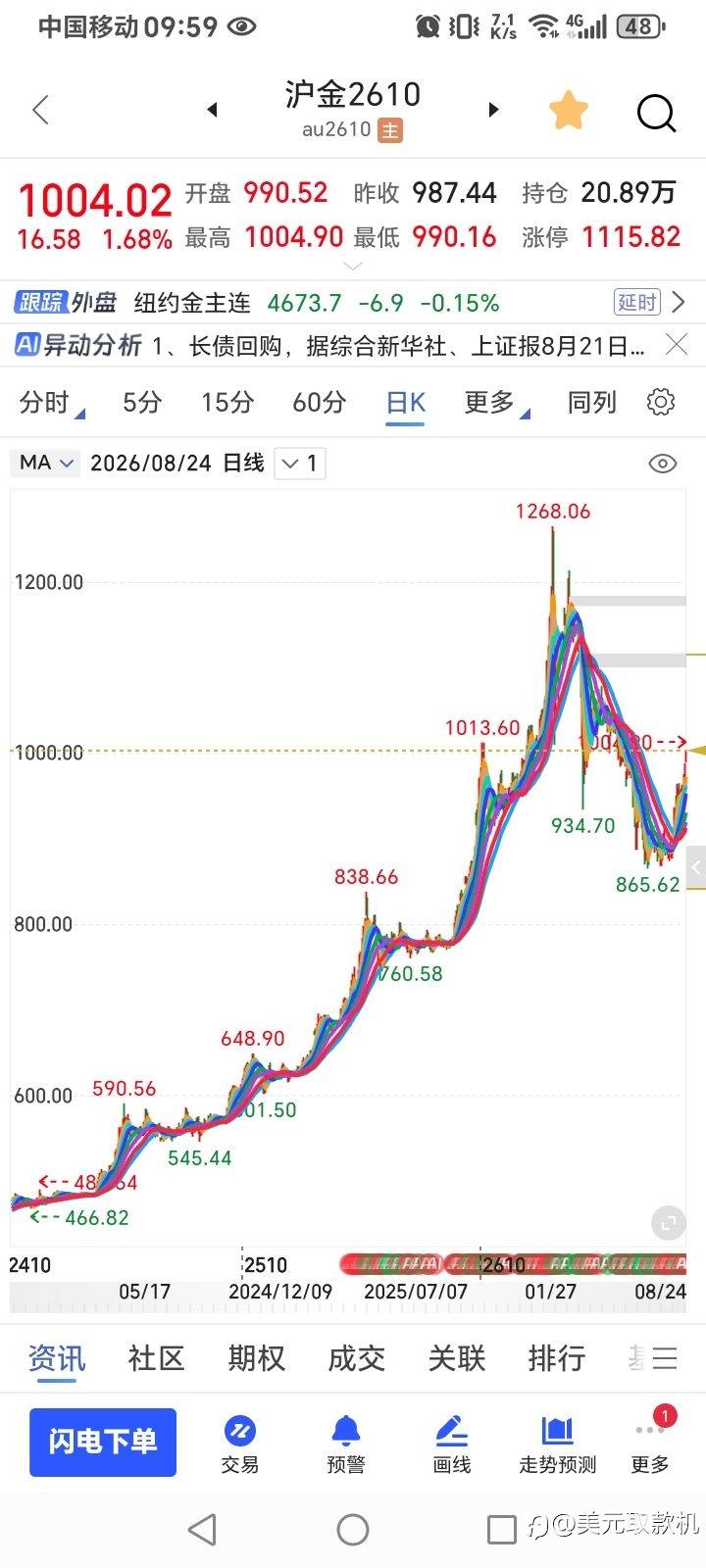Open 预警 alert bell

coord(345,1445)
